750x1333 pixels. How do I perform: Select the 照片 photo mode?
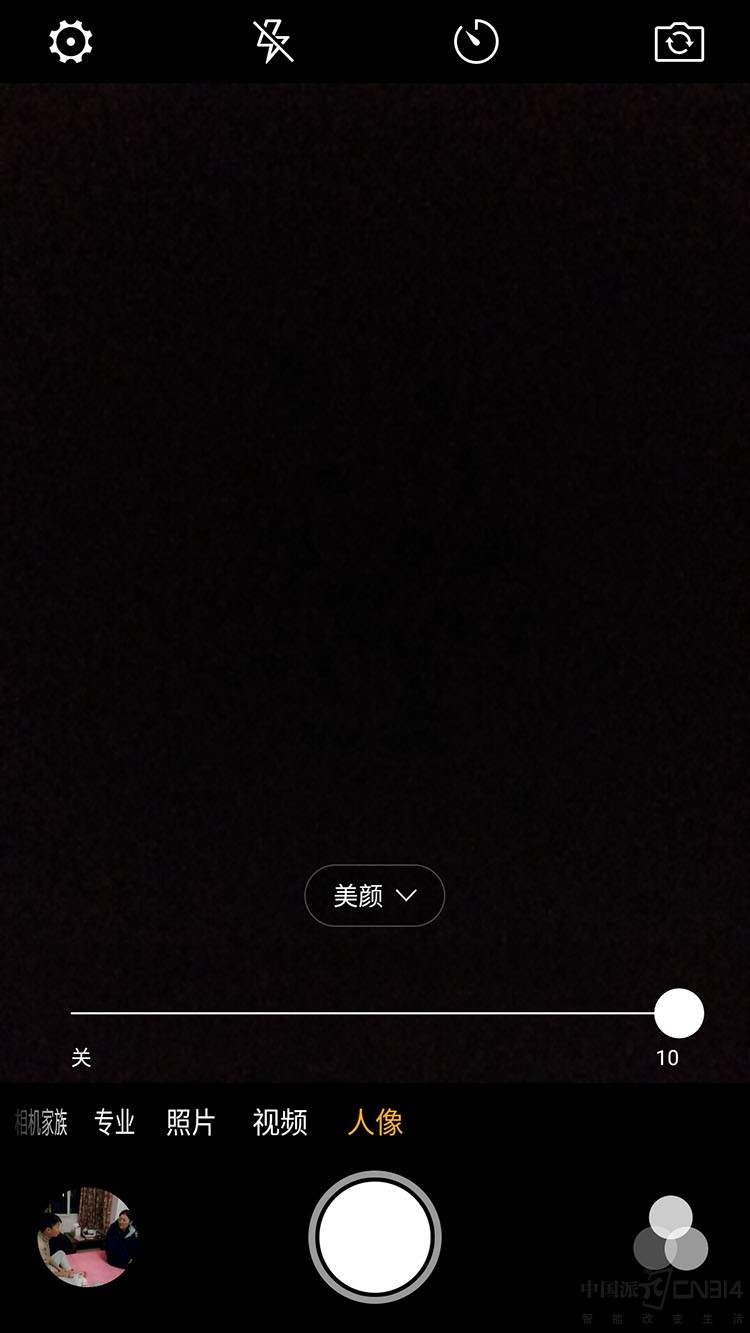190,1123
